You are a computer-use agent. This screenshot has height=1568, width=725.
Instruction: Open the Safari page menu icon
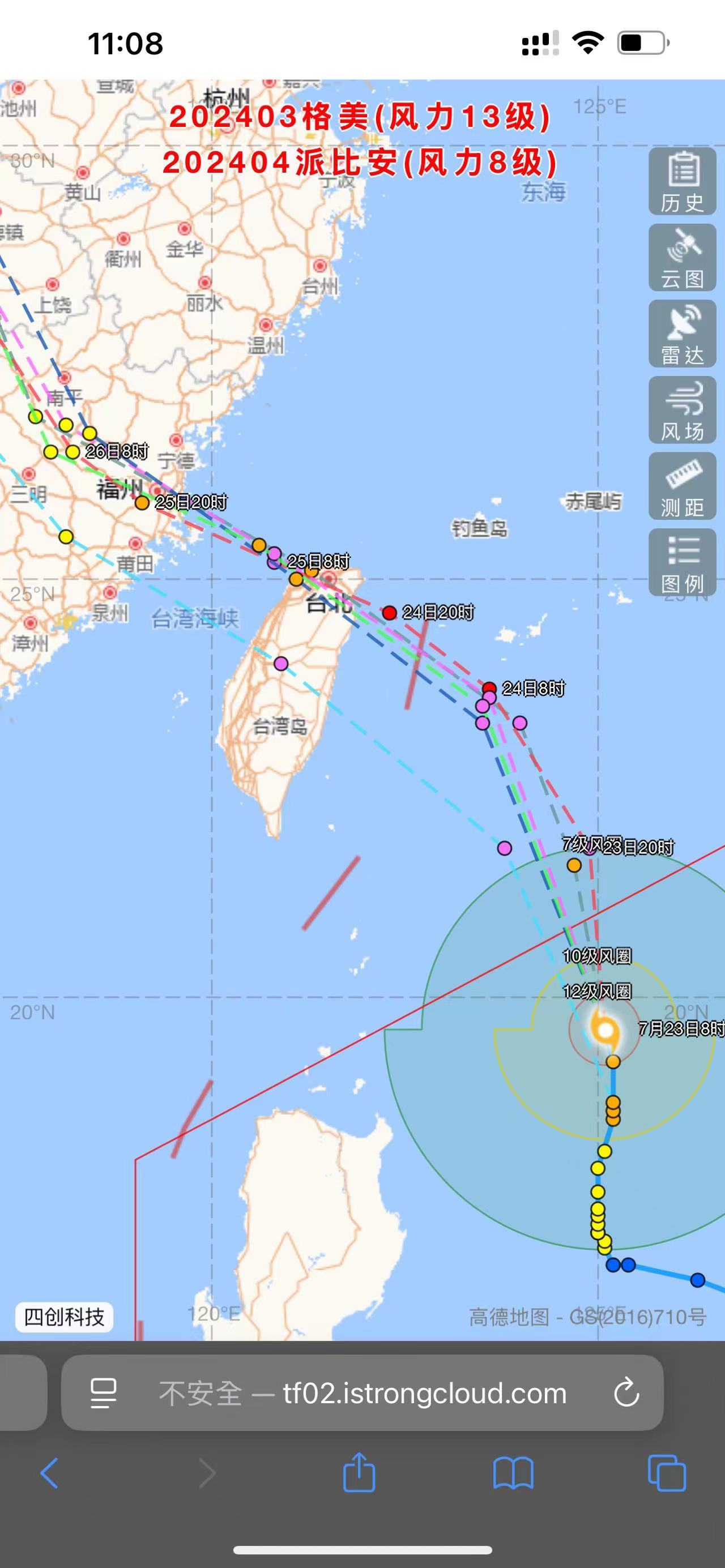pos(104,1393)
